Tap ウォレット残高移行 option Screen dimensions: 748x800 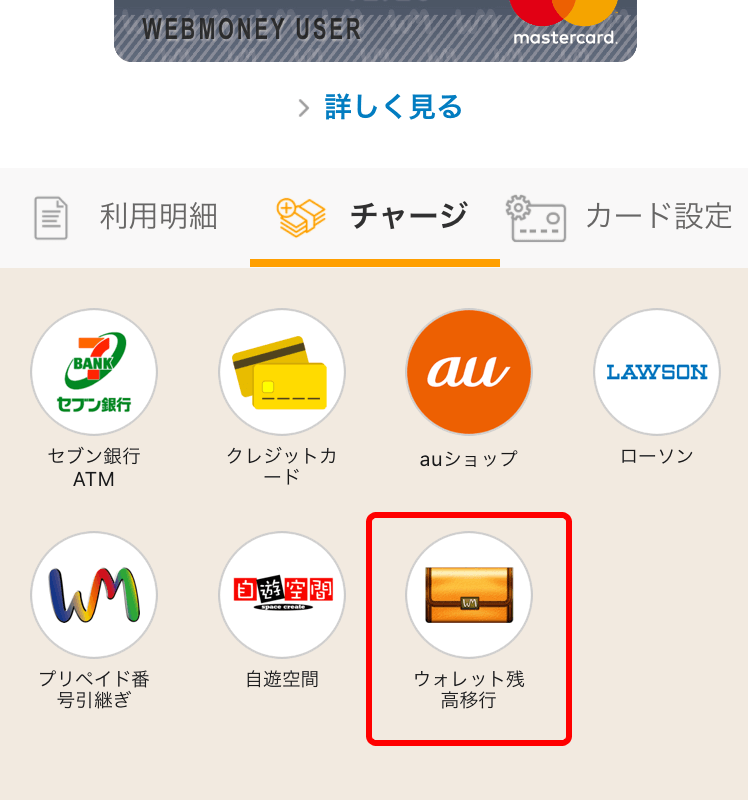pyautogui.click(x=468, y=594)
